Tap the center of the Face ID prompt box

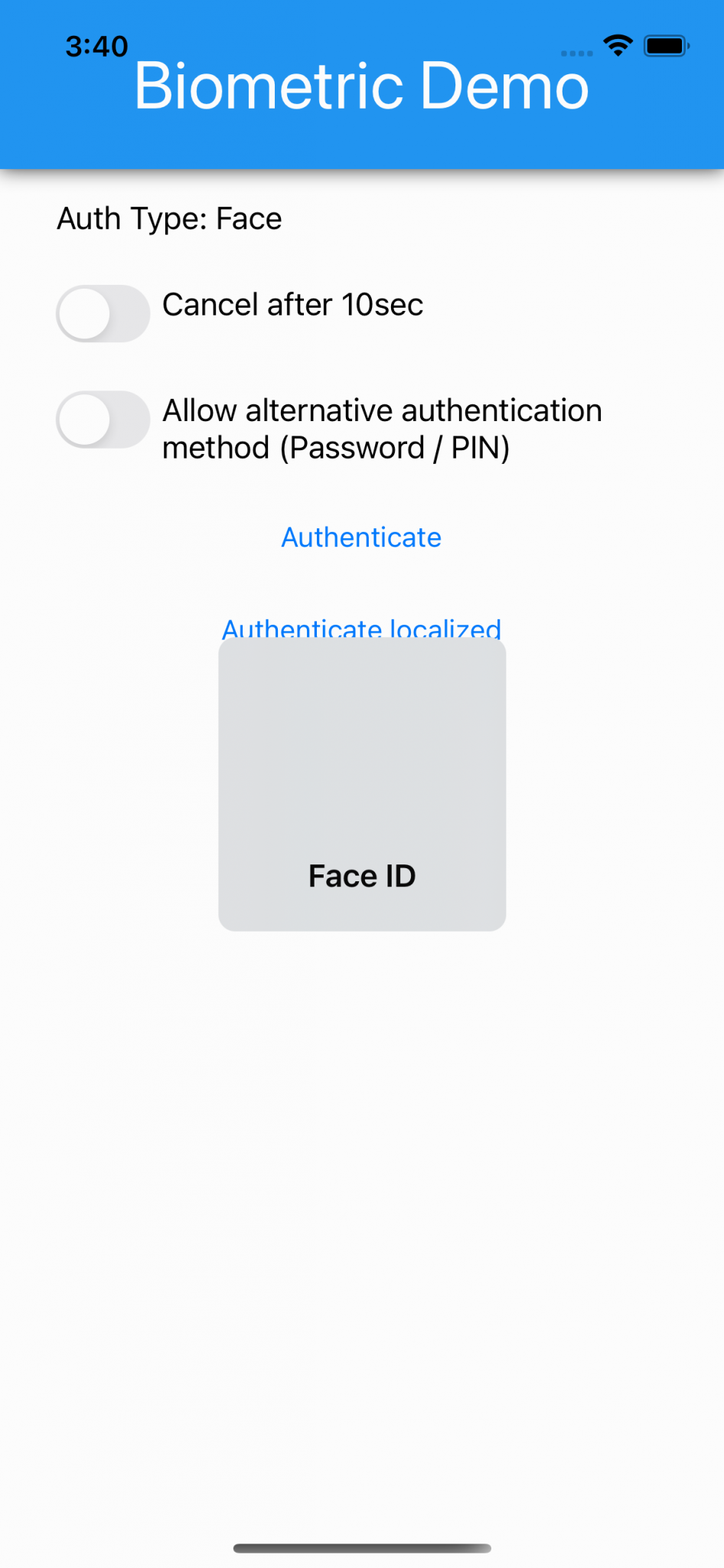point(362,785)
